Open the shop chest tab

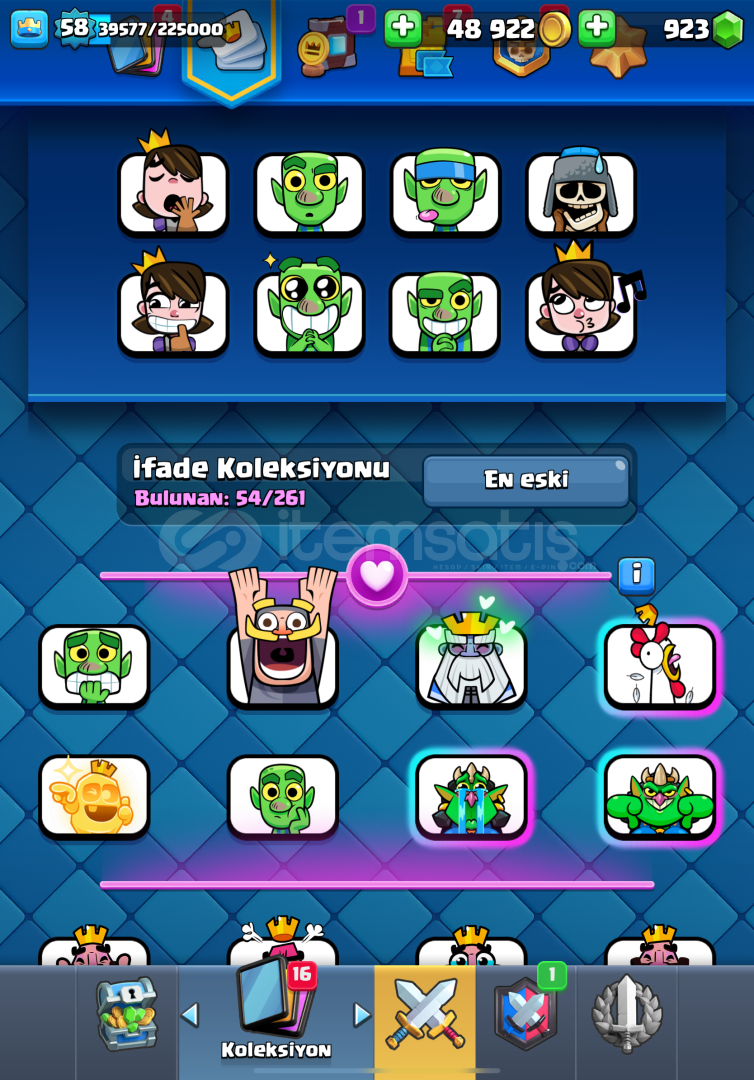pyautogui.click(x=127, y=1017)
